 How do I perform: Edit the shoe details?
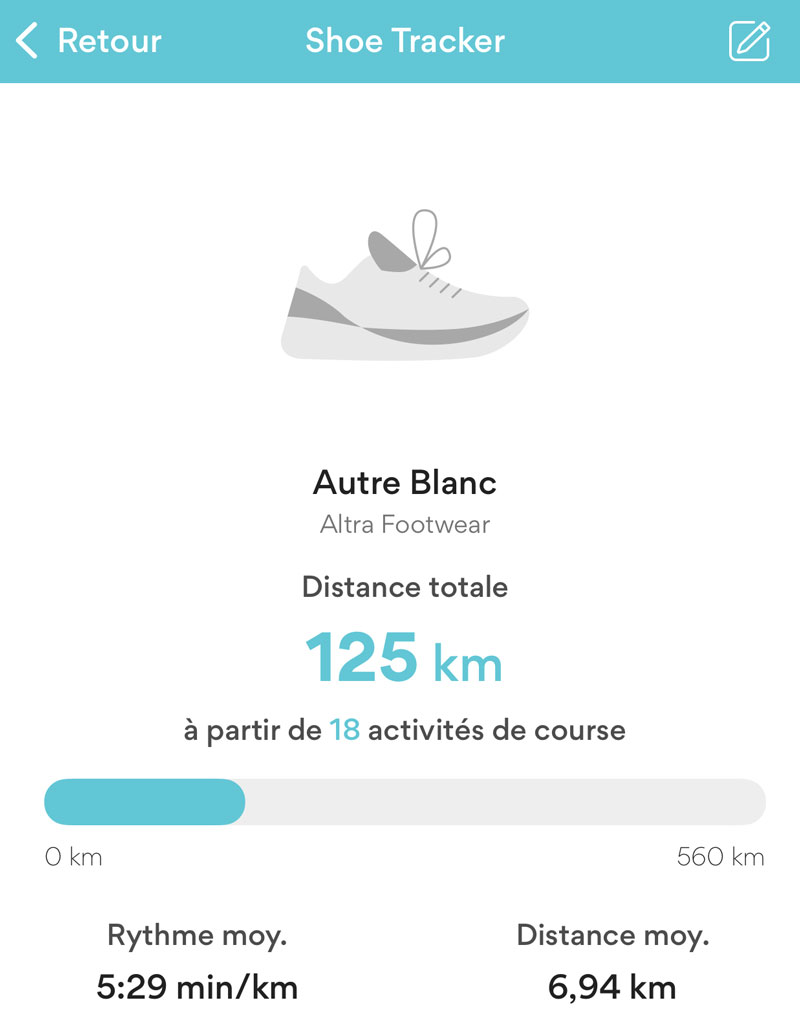749,41
